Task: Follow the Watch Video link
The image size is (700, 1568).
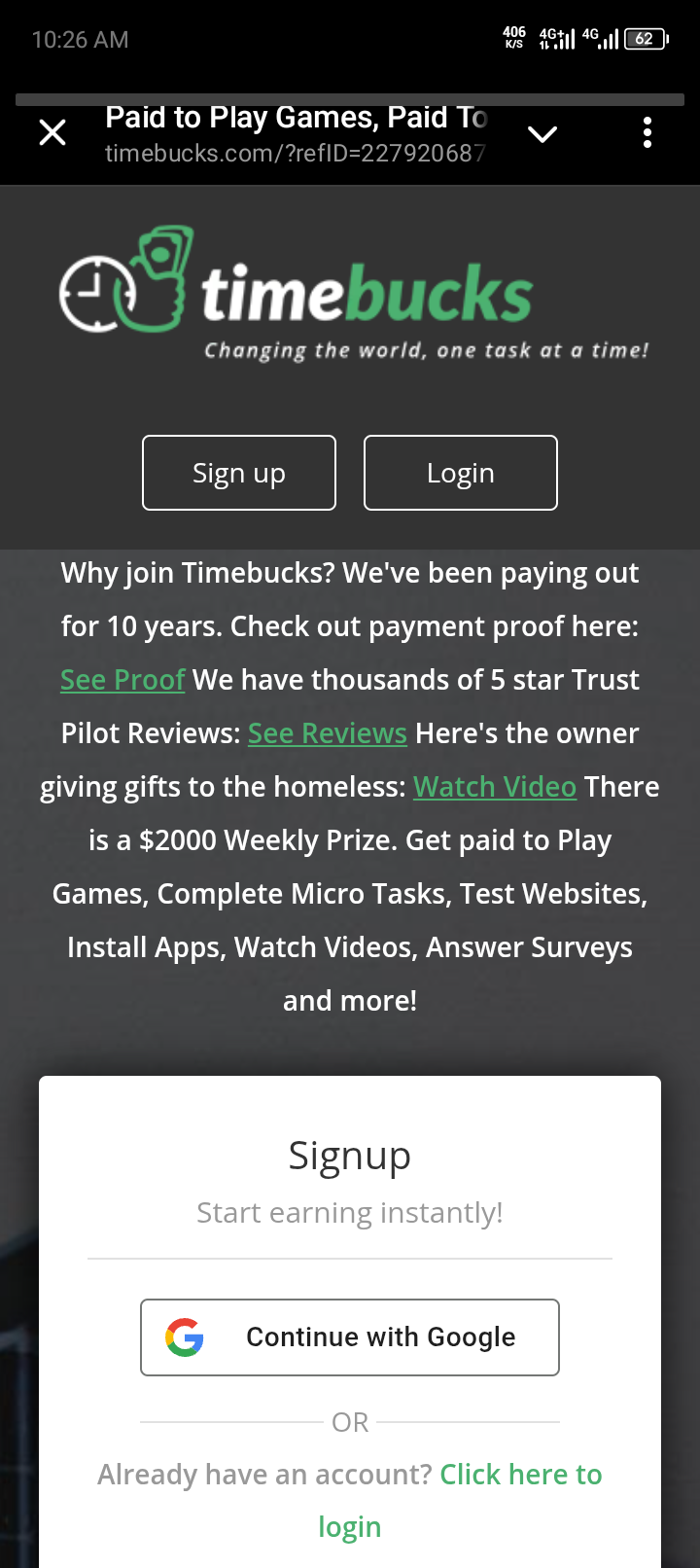Action: tap(495, 787)
